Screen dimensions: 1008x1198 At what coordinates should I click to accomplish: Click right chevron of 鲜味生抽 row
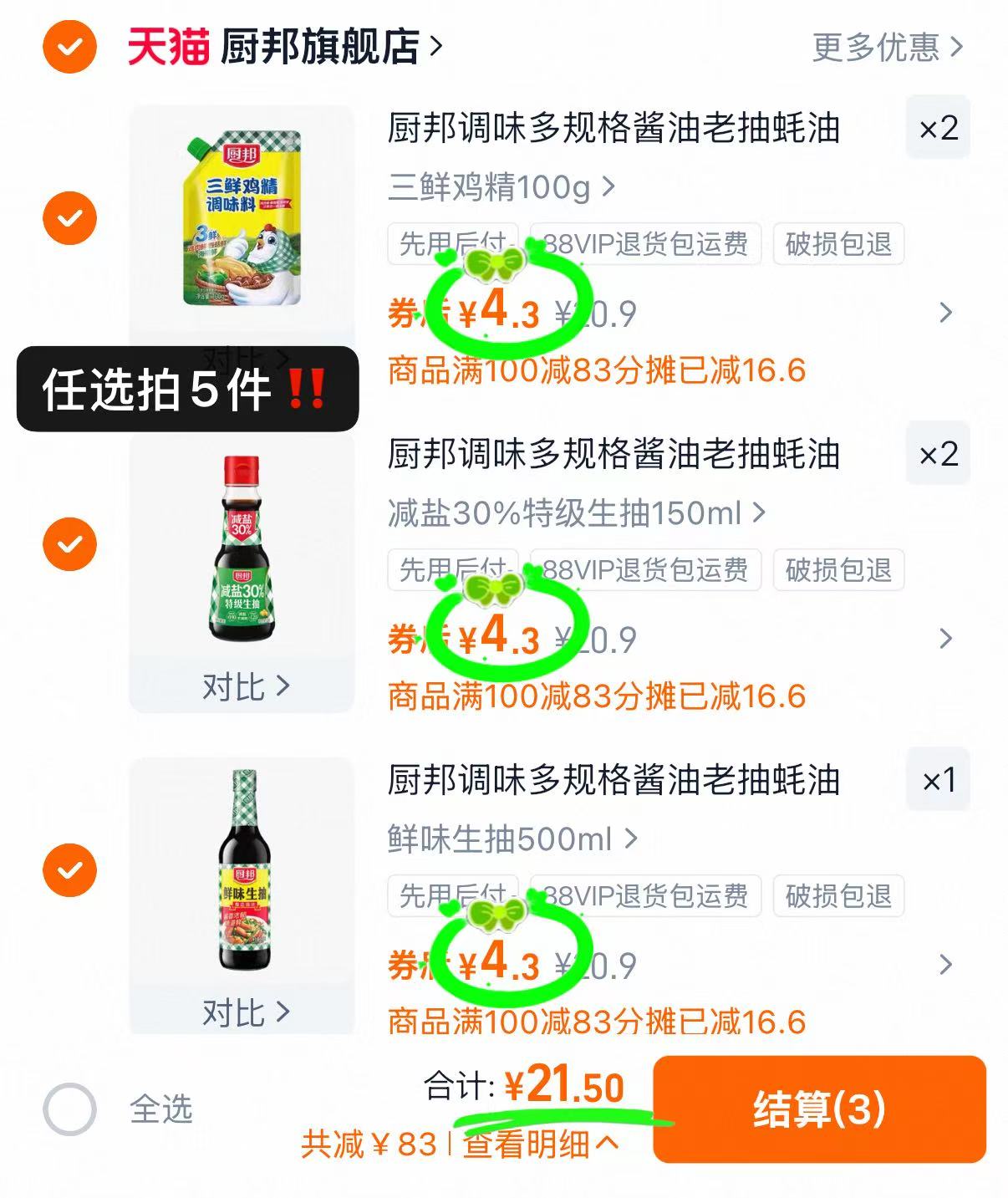(x=944, y=964)
